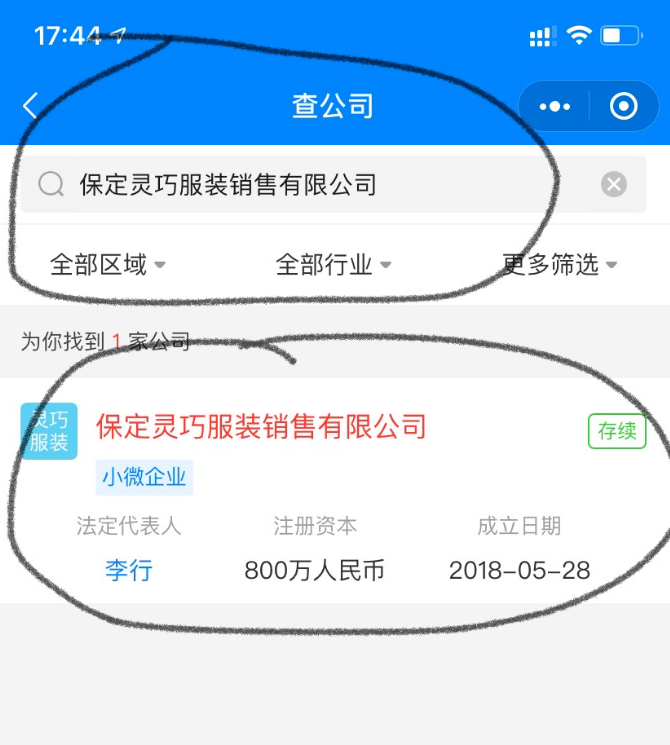Open the 更多筛选 filter options

point(559,265)
